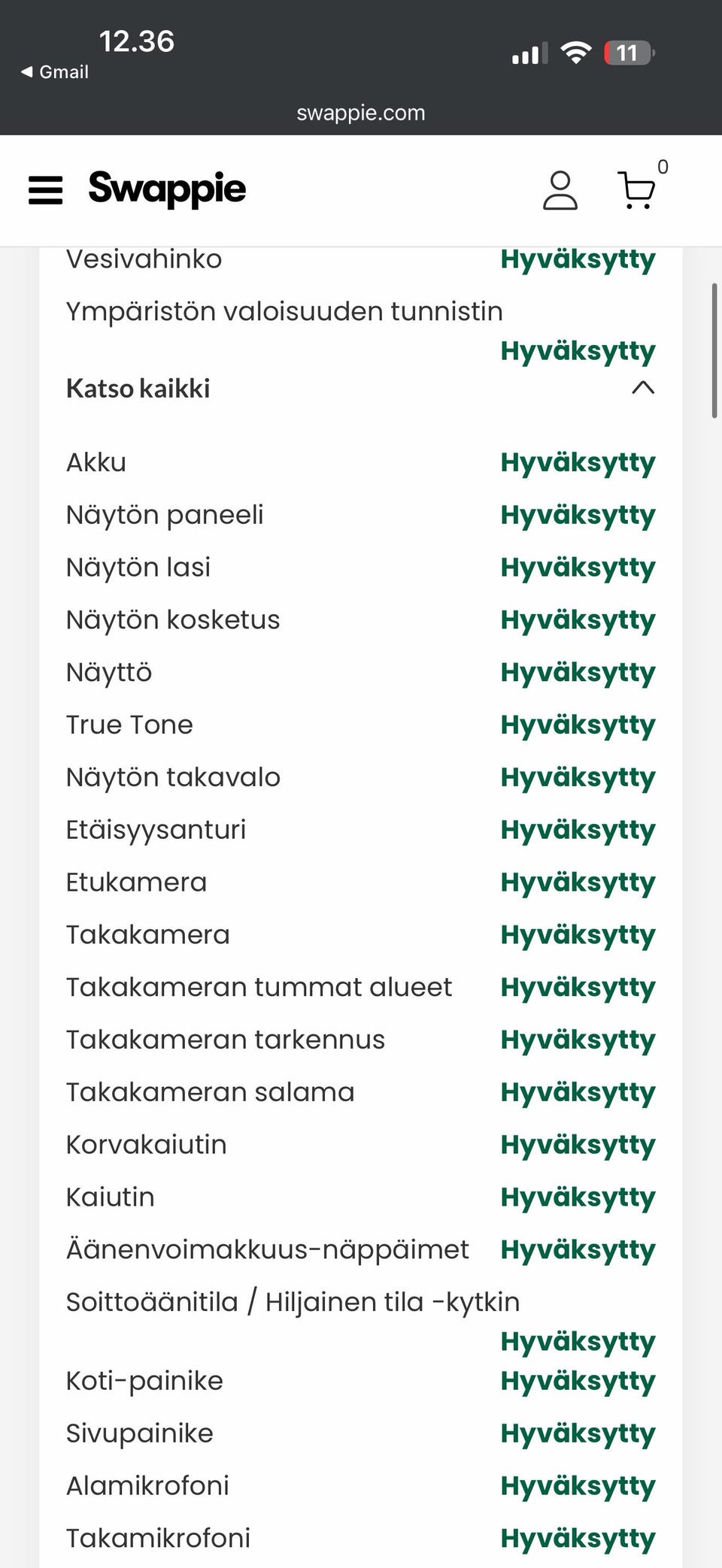This screenshot has height=1568, width=722.
Task: Return to Gmail via back link
Action: (x=55, y=72)
